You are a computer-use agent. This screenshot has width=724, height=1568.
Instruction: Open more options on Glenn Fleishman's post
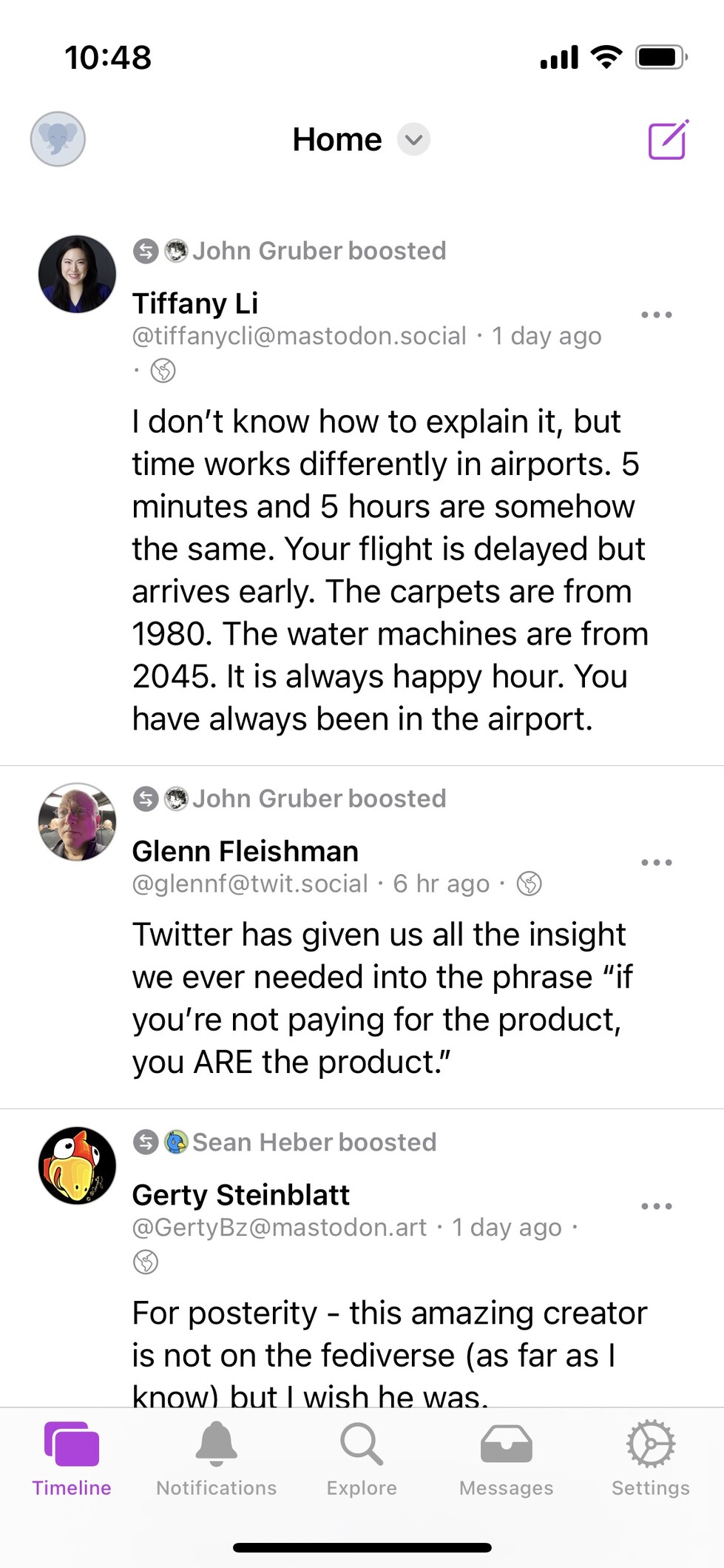656,863
